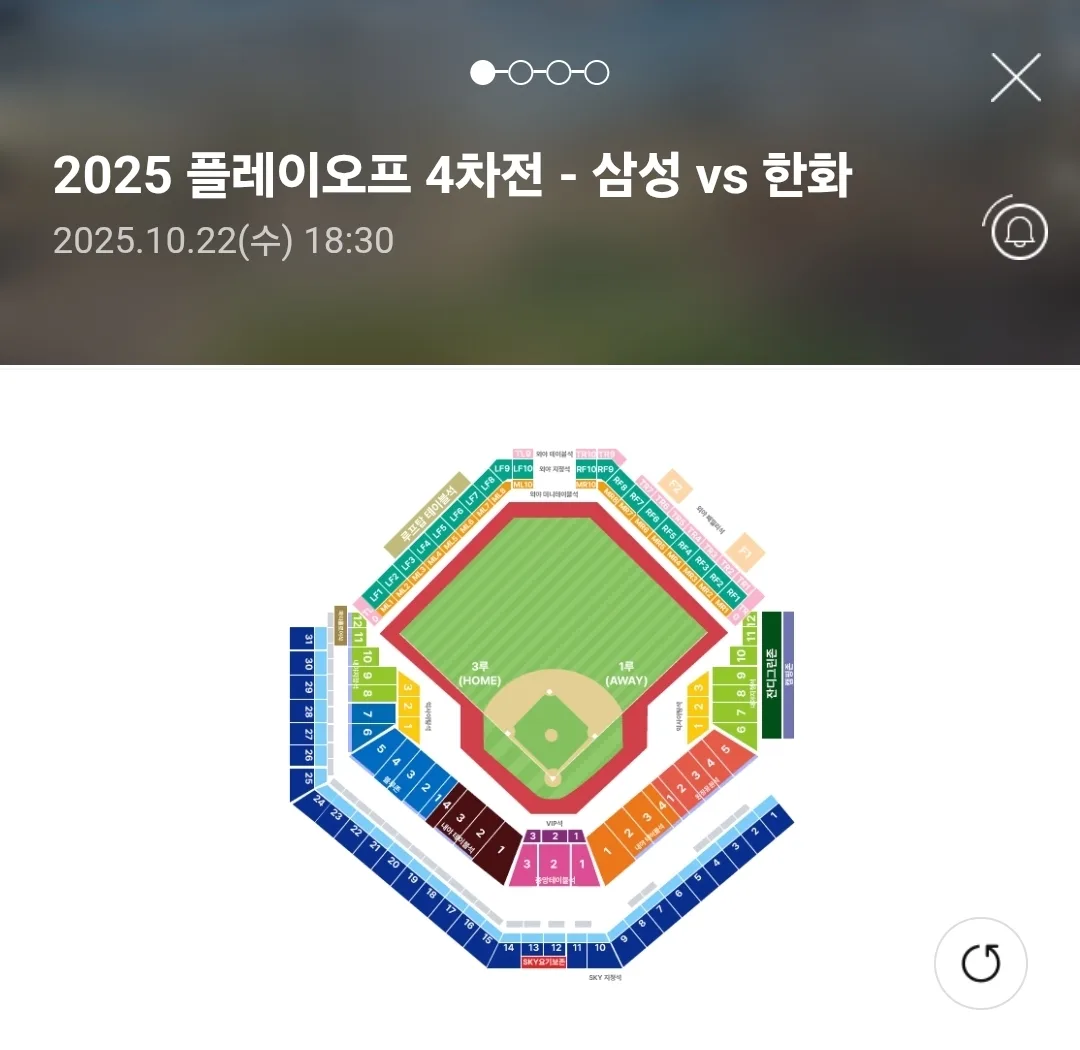The image size is (1080, 1050).
Task: Close the ticket booking screen
Action: pyautogui.click(x=1015, y=78)
